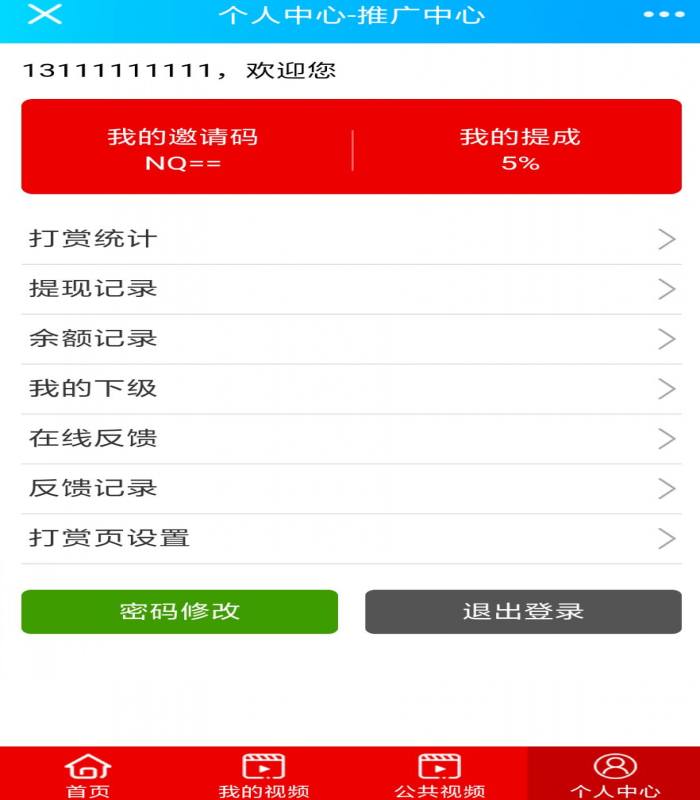700x800 pixels.
Task: View 反馈记录 feedback history
Action: pyautogui.click(x=350, y=489)
